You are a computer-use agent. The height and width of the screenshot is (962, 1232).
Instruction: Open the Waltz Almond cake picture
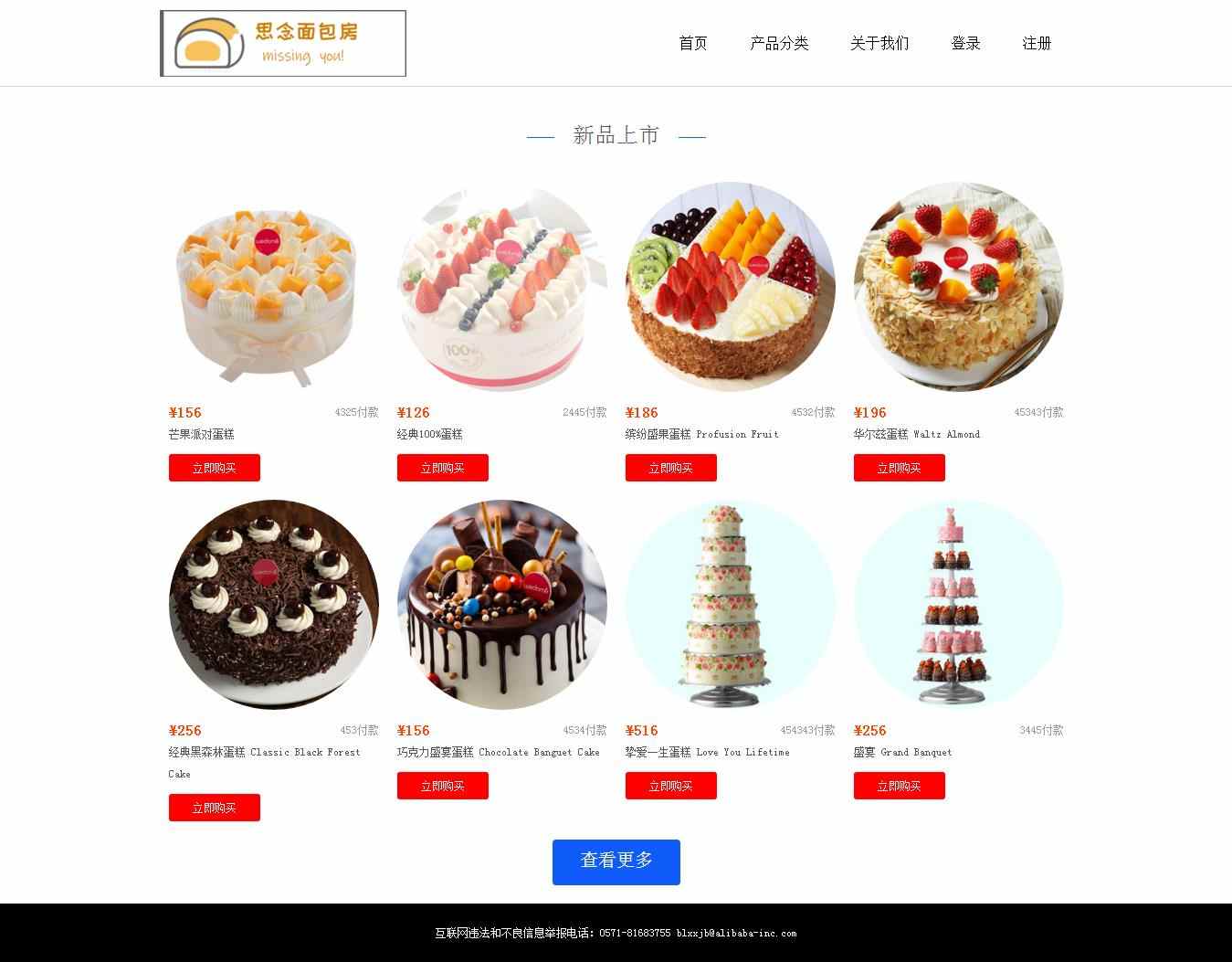(958, 287)
